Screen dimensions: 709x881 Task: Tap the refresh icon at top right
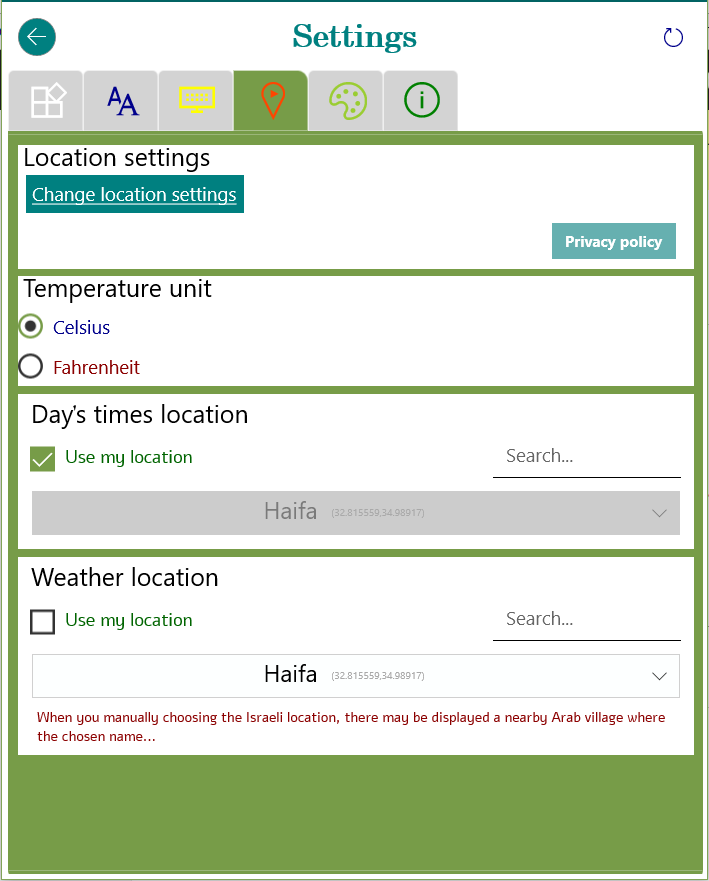673,38
